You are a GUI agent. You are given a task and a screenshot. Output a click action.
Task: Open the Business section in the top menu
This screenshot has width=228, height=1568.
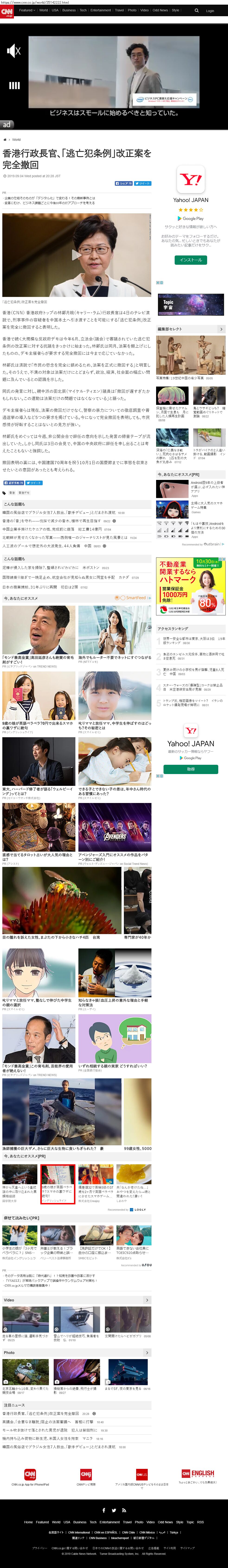[x=69, y=10]
